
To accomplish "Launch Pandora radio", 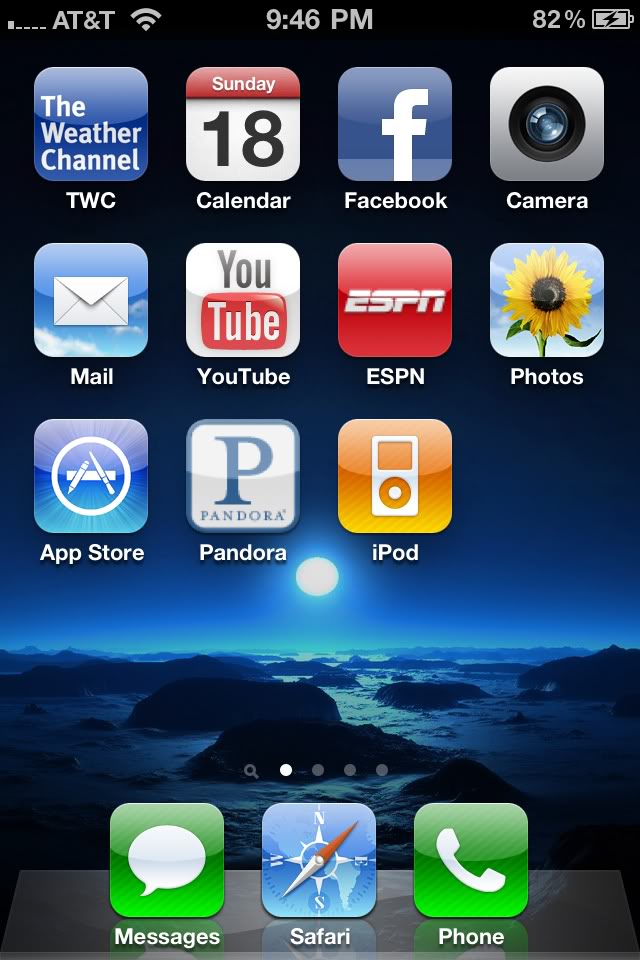I will [243, 476].
